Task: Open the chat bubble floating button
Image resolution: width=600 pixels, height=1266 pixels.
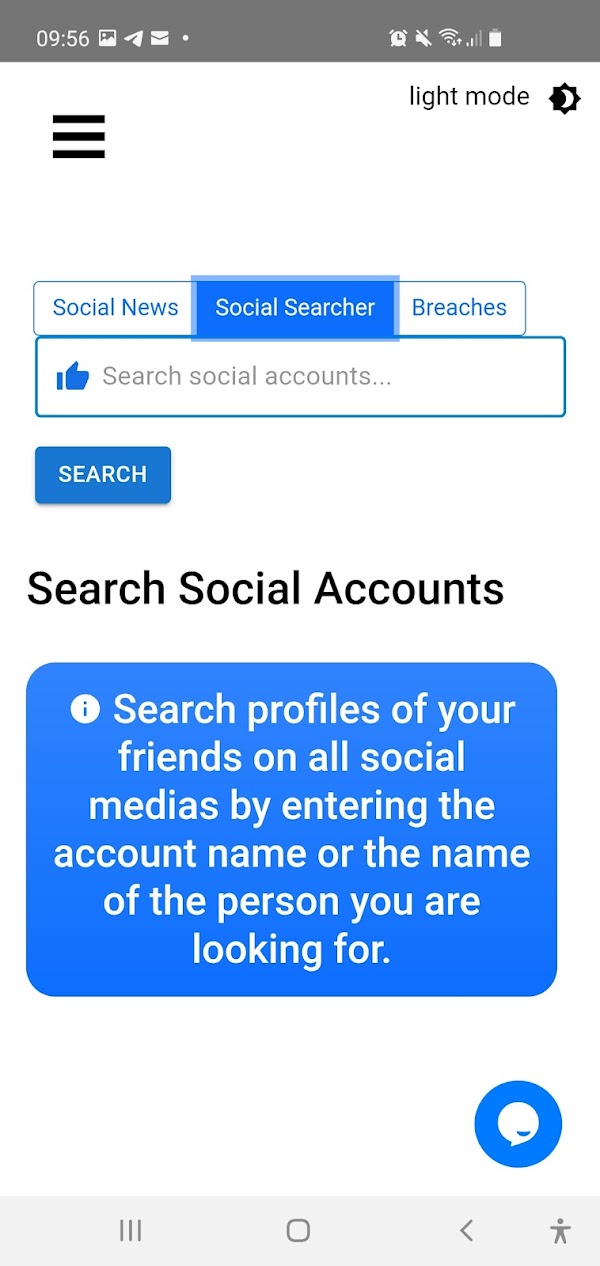Action: click(518, 1124)
